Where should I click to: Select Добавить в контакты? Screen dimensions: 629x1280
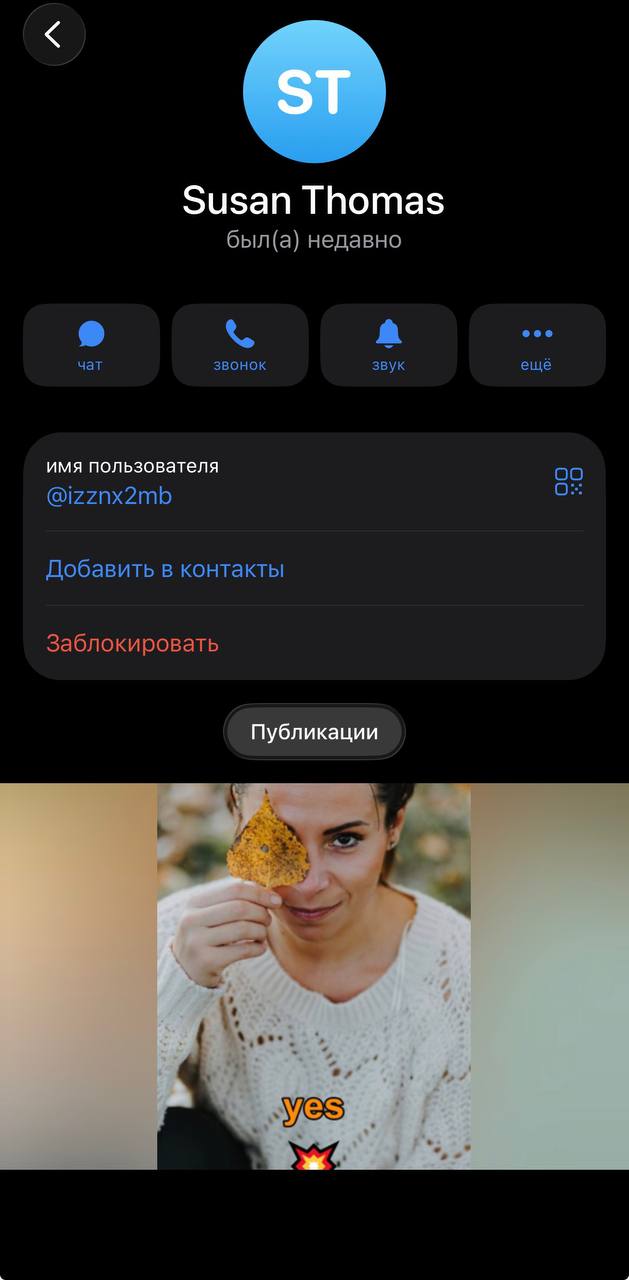165,569
